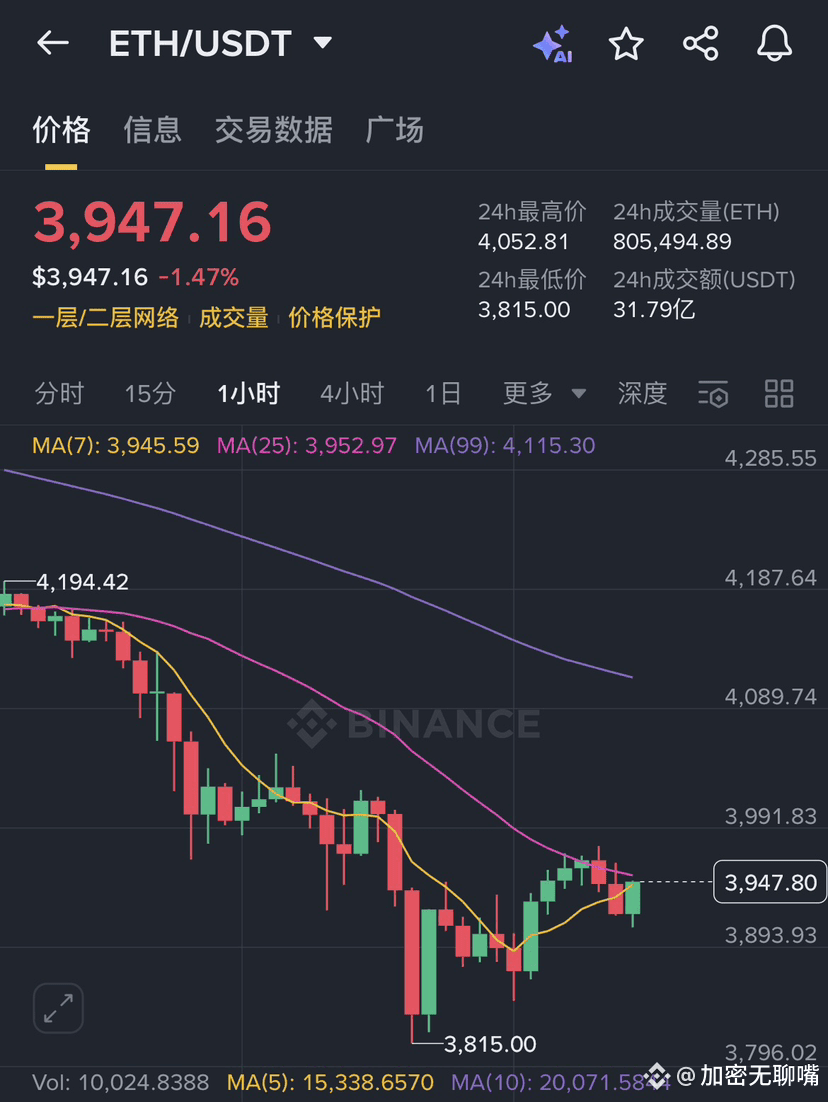Image resolution: width=828 pixels, height=1102 pixels.
Task: Add ETH/USDT to favorites star
Action: click(x=626, y=44)
